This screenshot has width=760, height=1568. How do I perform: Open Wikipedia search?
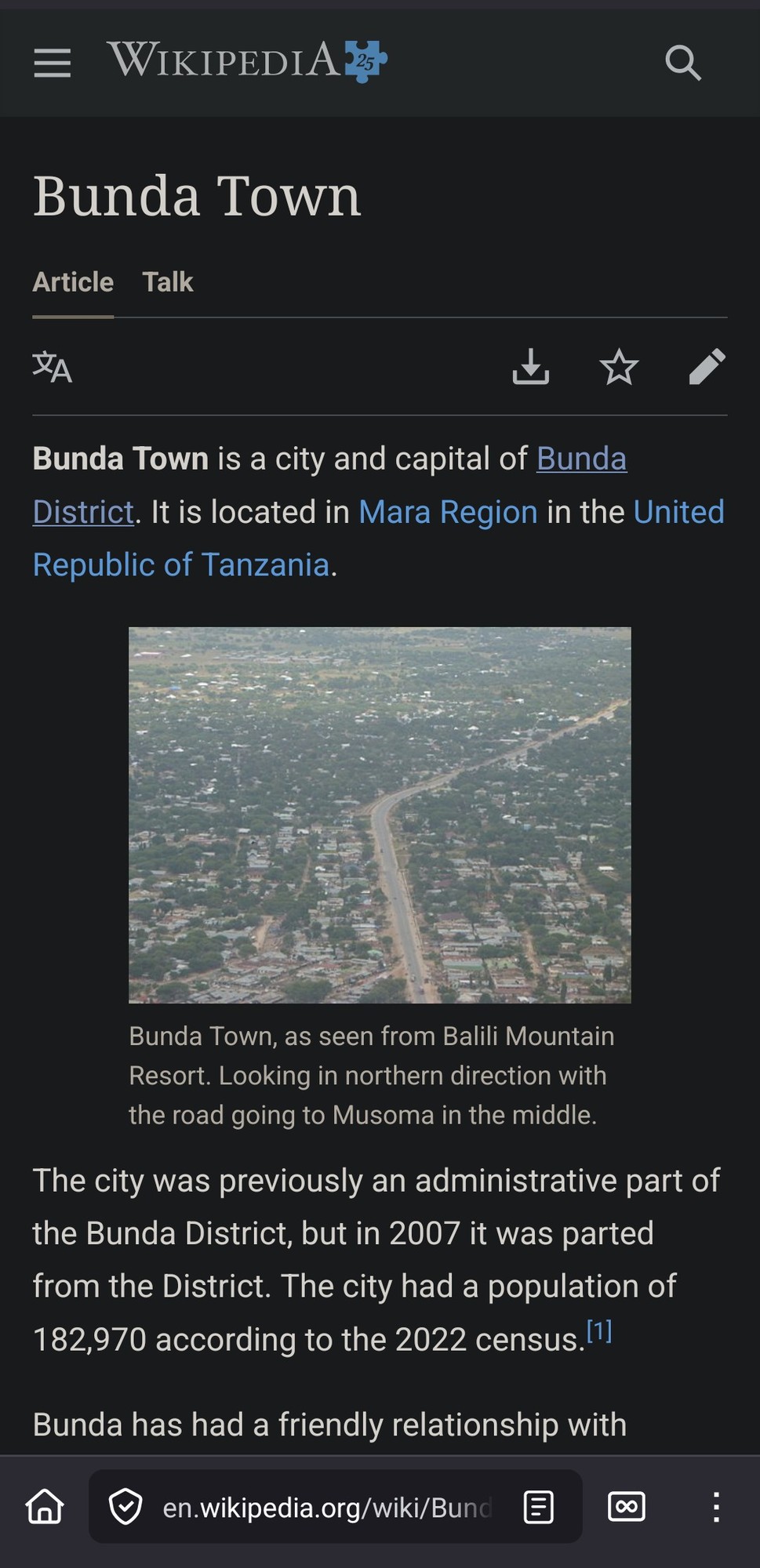click(x=682, y=62)
